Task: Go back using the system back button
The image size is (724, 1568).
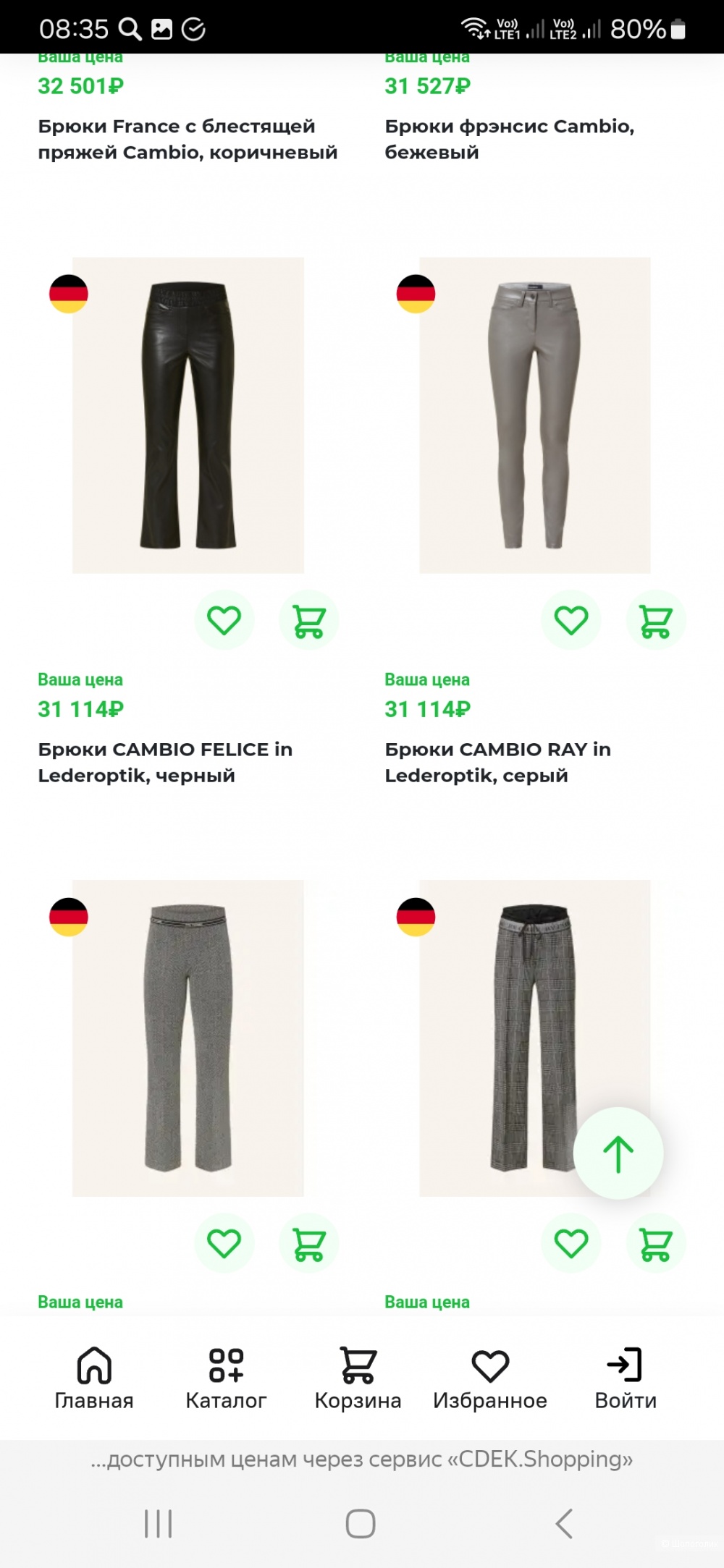Action: click(x=564, y=1523)
